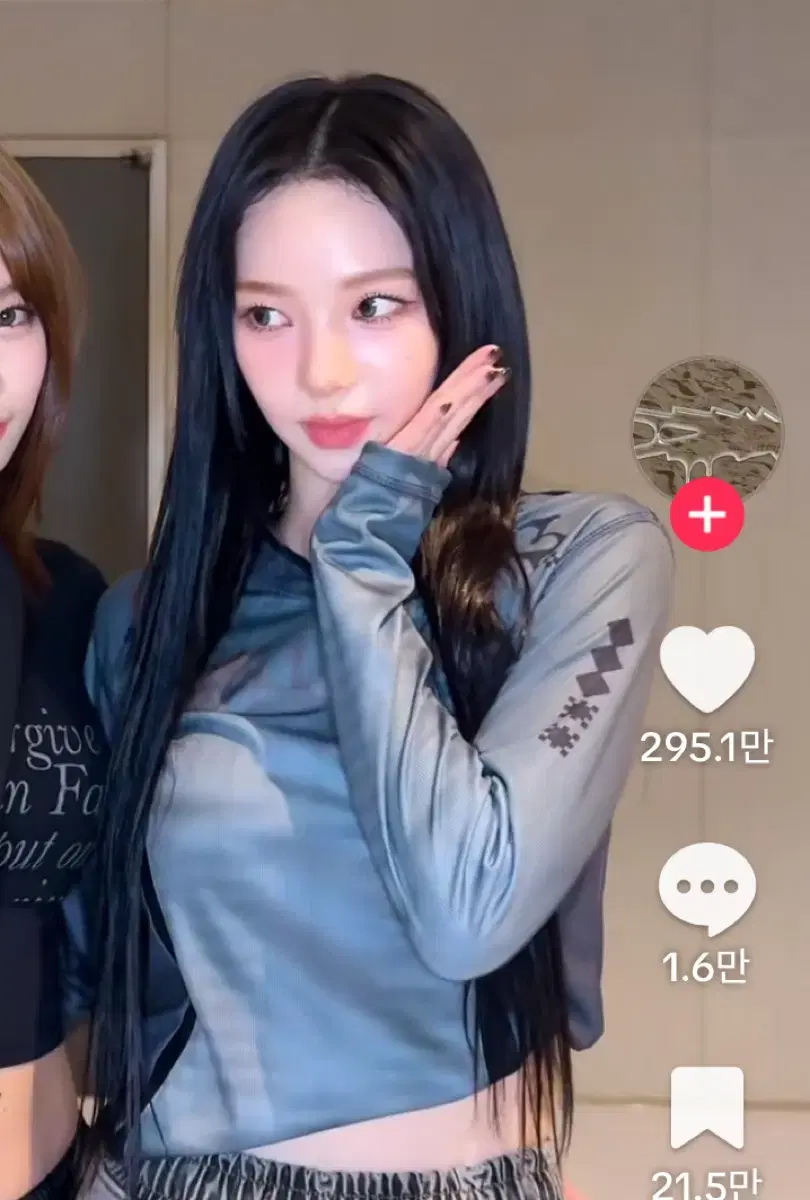This screenshot has height=1200, width=810.
Task: Open the like list via the 295.1만 count
Action: 706,747
